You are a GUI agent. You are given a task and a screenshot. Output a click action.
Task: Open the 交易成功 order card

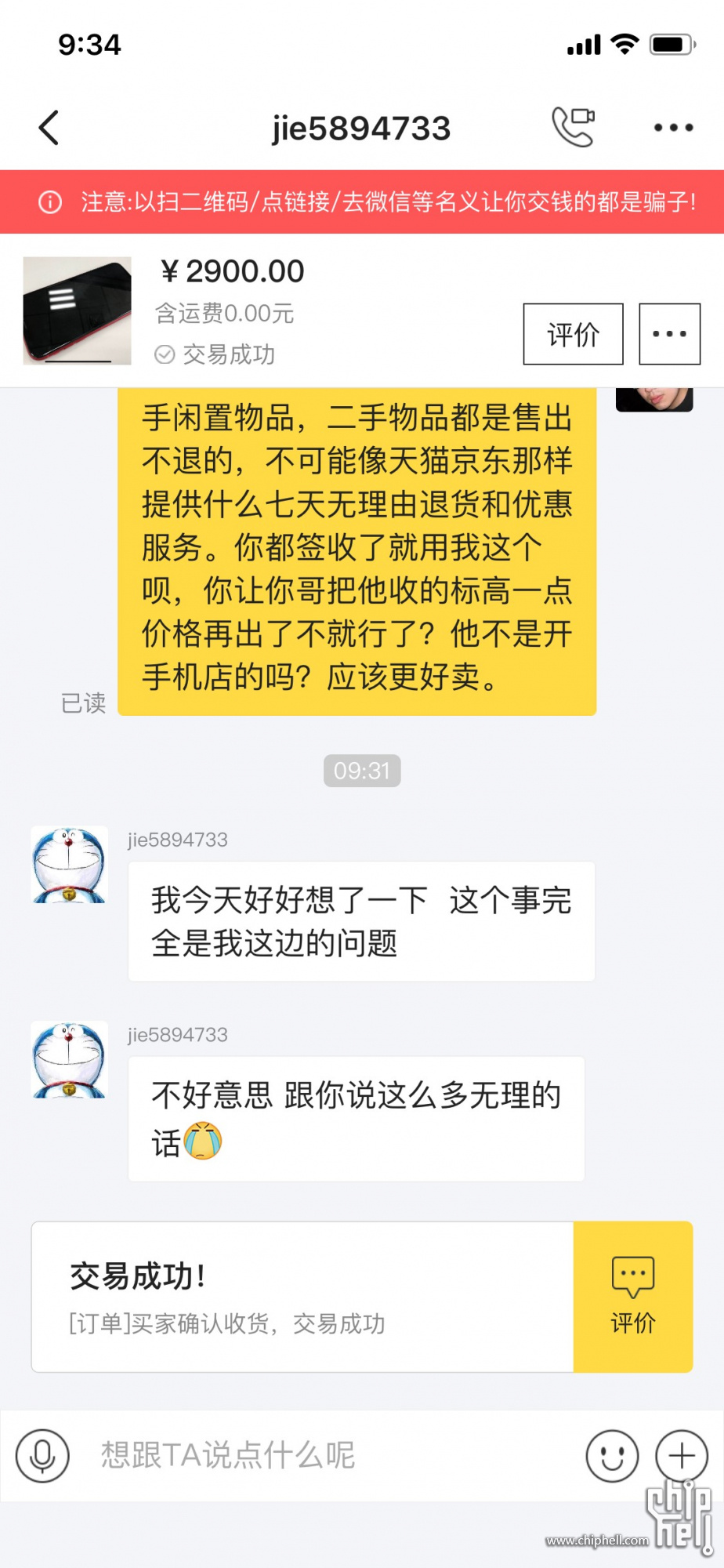pos(302,1297)
